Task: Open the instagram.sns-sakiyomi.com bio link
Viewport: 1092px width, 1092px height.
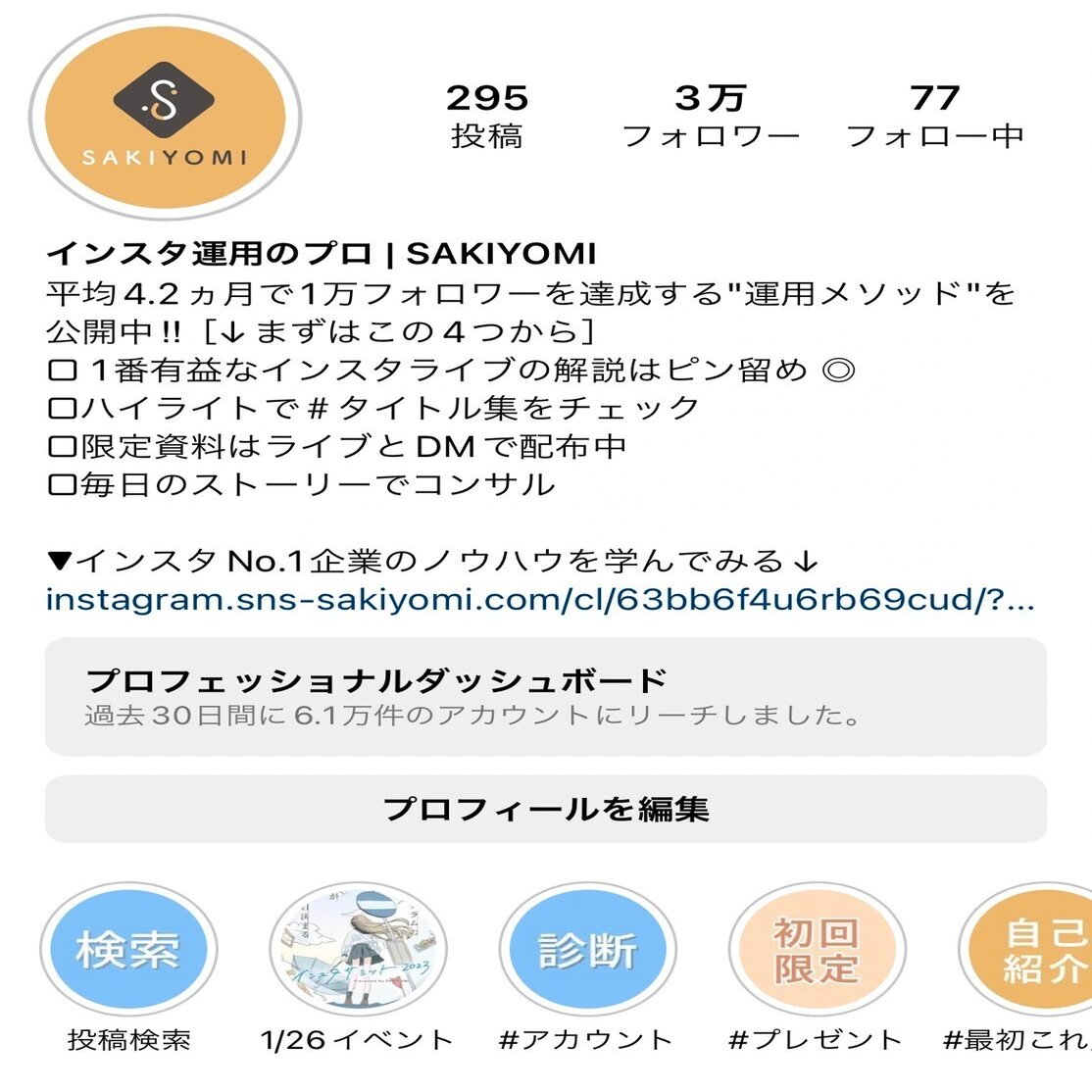Action: pos(539,599)
